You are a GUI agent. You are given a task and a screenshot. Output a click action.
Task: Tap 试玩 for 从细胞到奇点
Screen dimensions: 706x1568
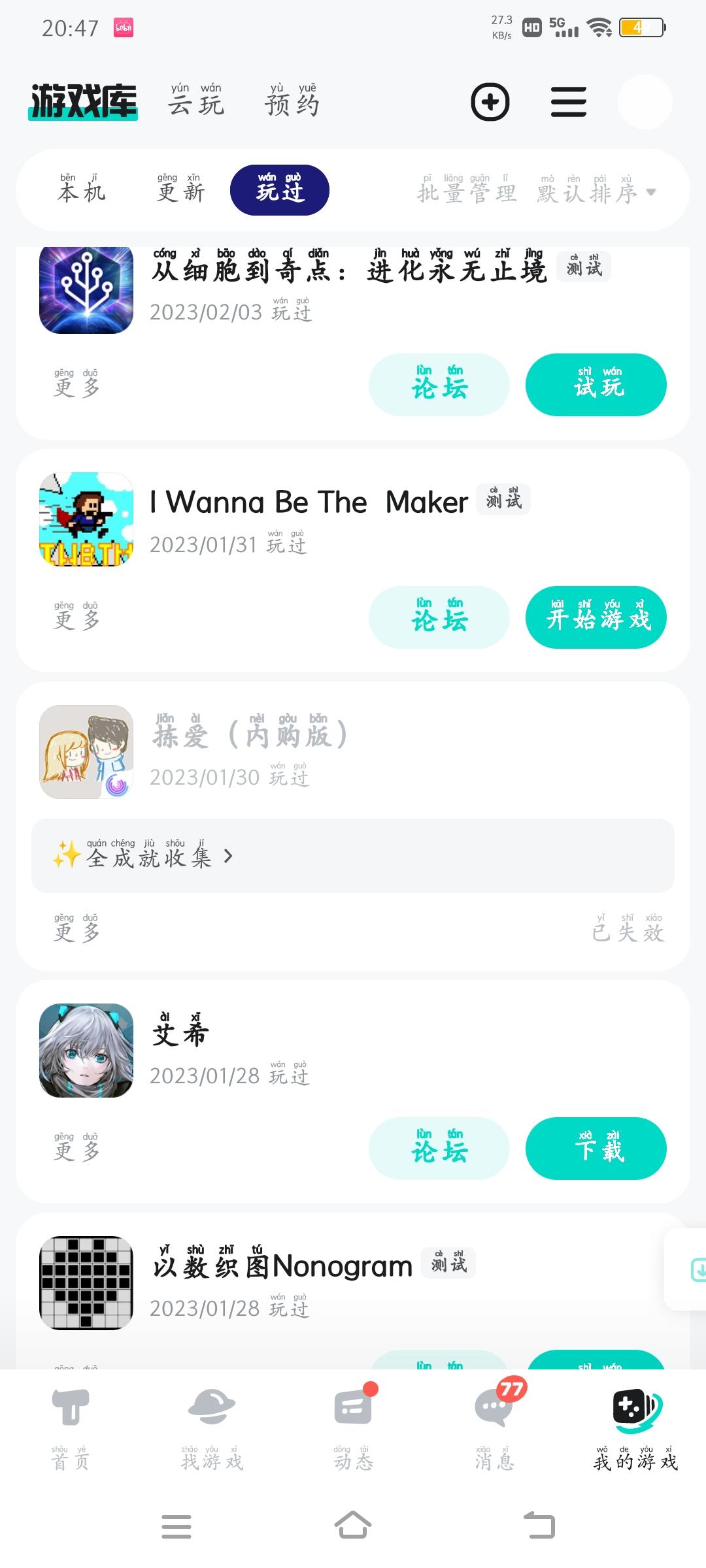pos(596,385)
